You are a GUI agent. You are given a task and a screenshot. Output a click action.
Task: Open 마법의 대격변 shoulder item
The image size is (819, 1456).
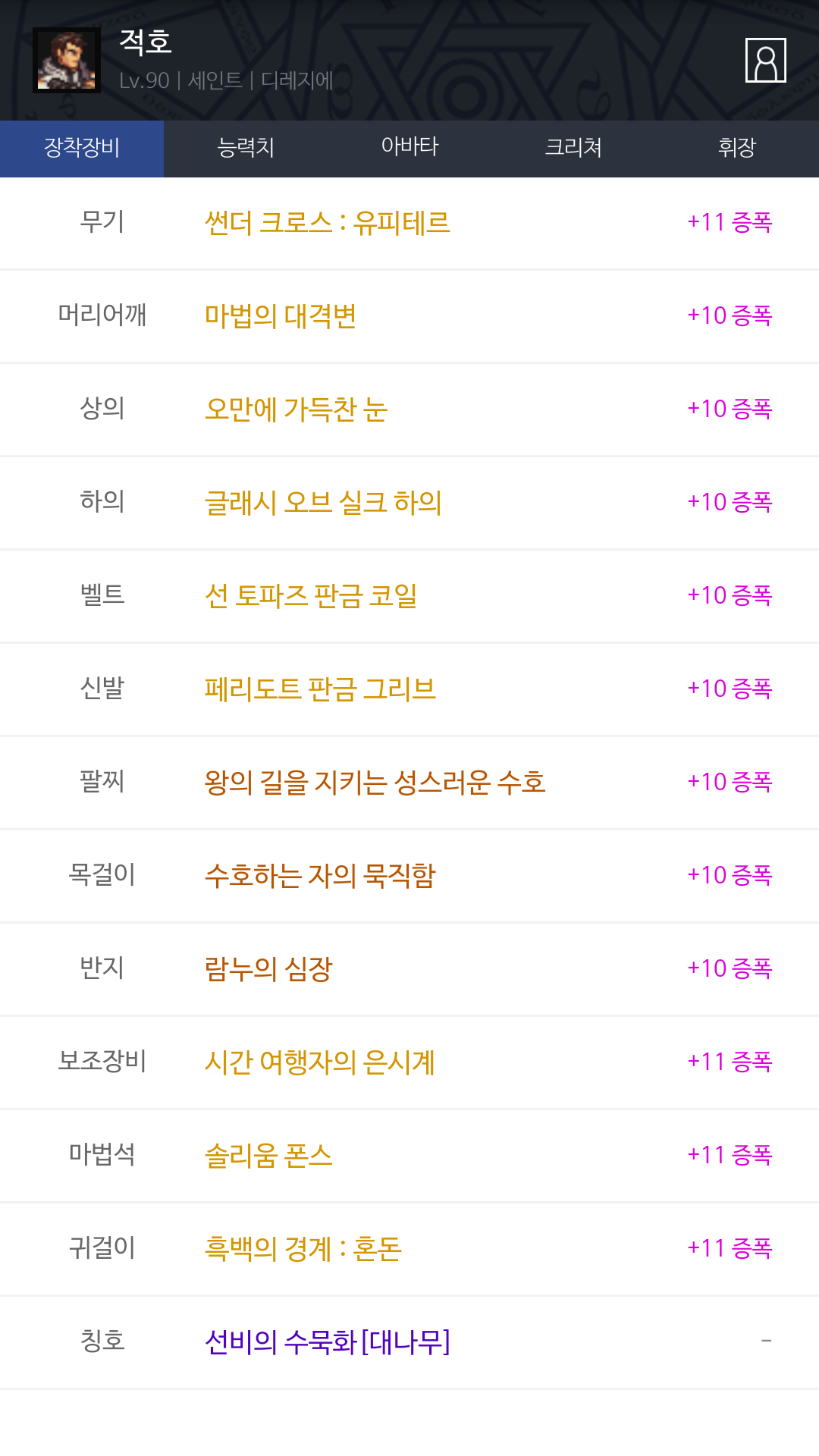281,316
